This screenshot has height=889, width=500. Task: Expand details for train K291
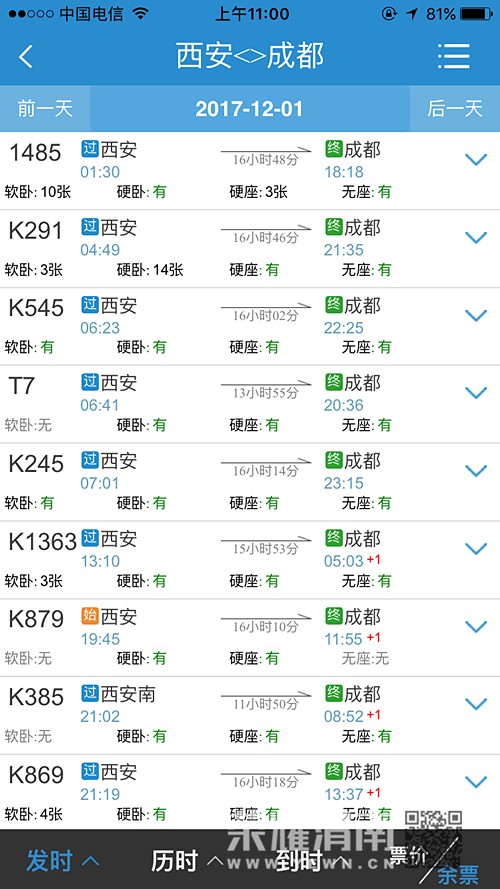pos(476,238)
